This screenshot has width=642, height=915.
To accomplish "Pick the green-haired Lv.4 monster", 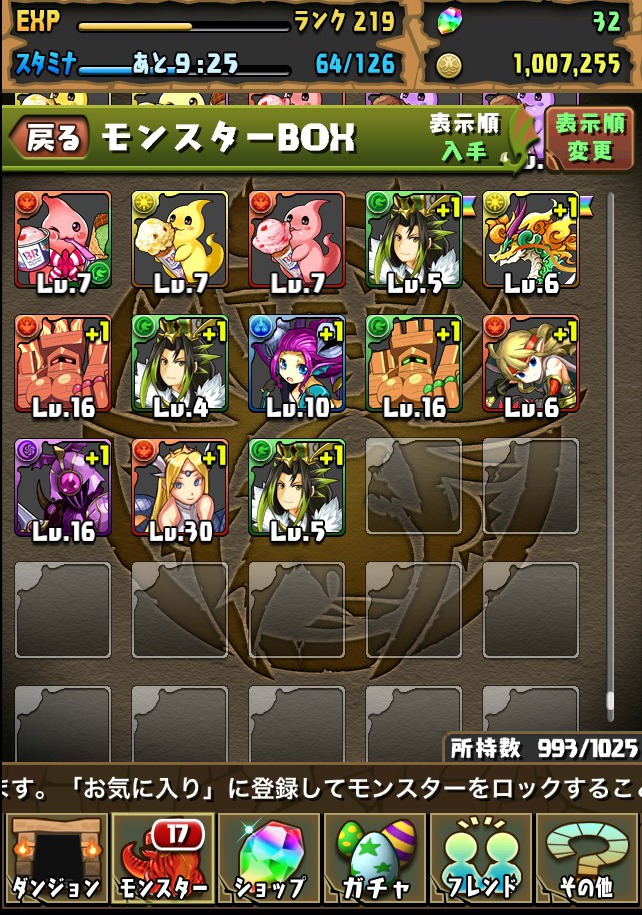I will (180, 364).
